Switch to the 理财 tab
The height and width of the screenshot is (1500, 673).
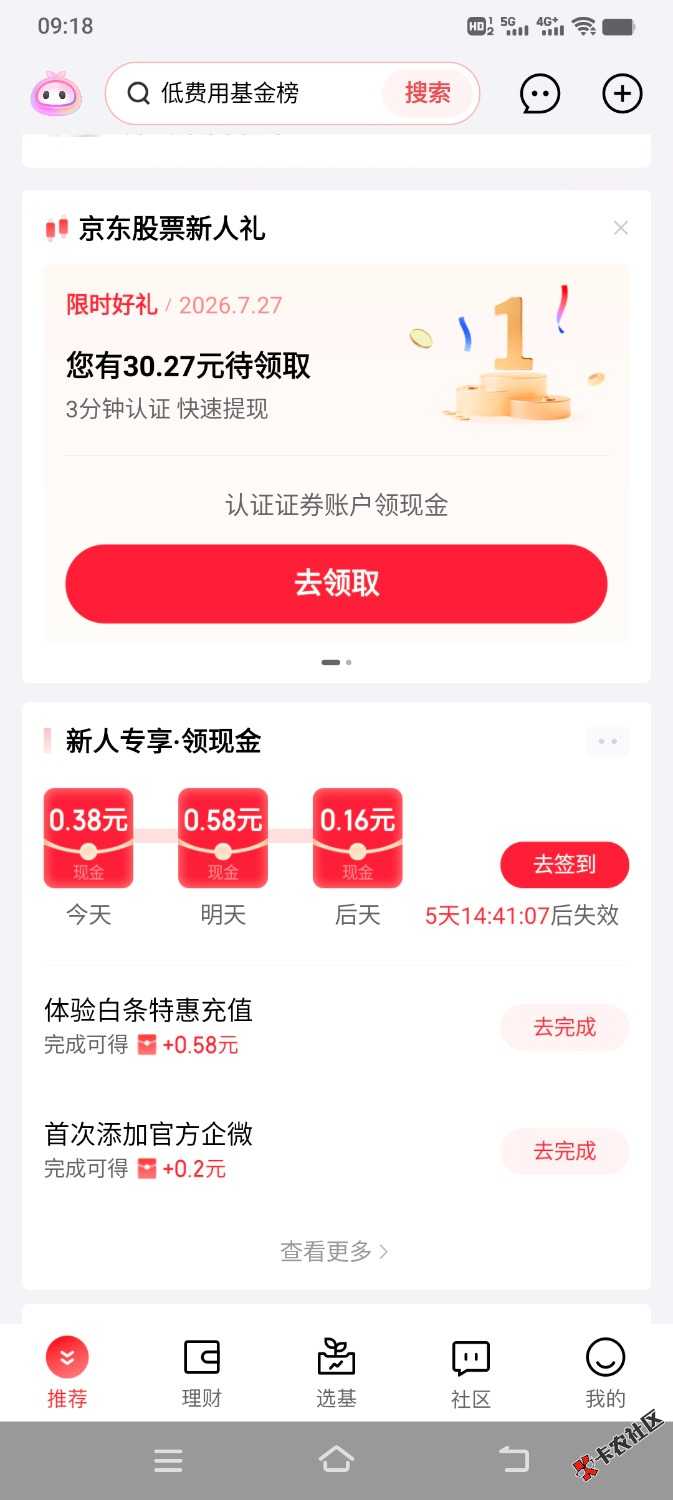[x=201, y=1373]
